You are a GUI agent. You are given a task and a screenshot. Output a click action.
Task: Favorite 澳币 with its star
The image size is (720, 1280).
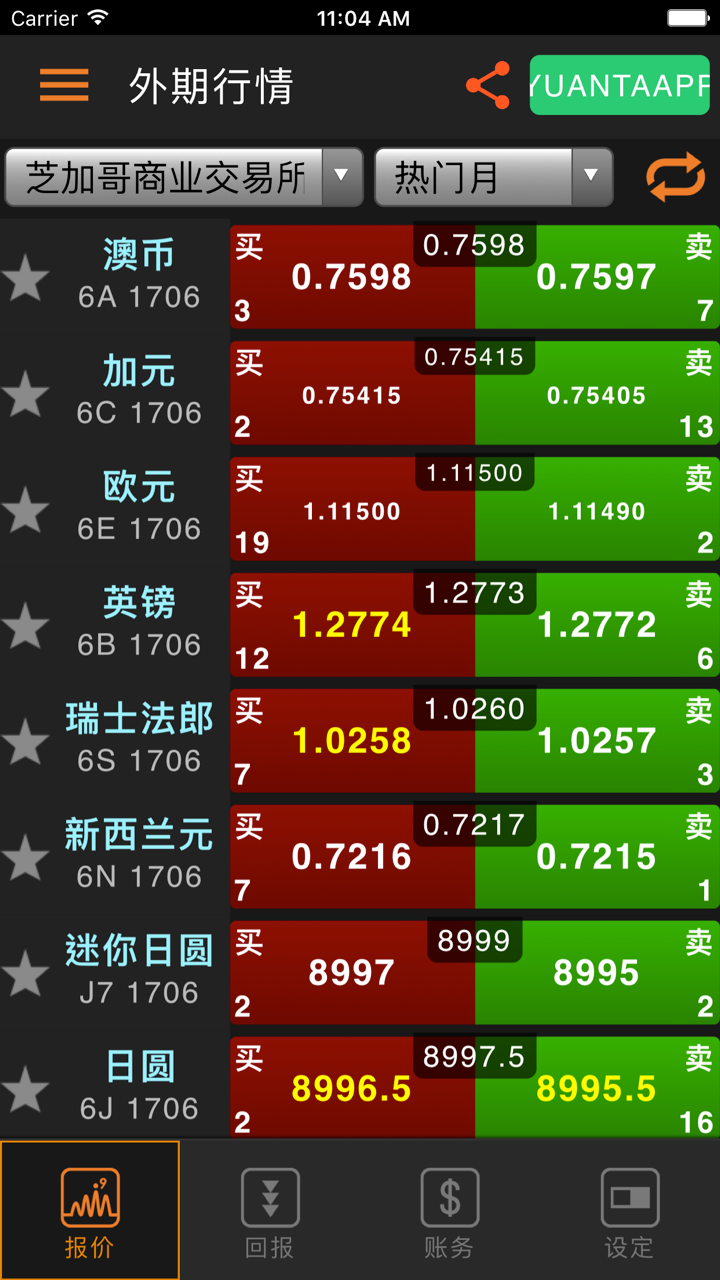[x=26, y=278]
